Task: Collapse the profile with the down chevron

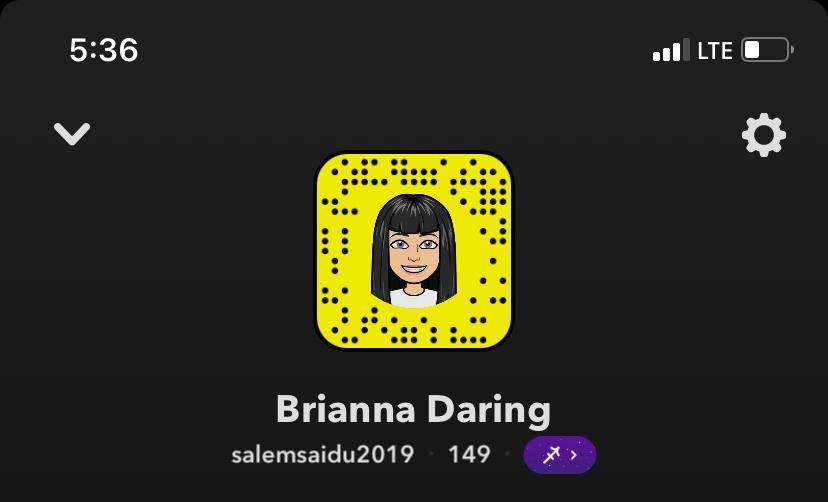Action: [x=72, y=134]
